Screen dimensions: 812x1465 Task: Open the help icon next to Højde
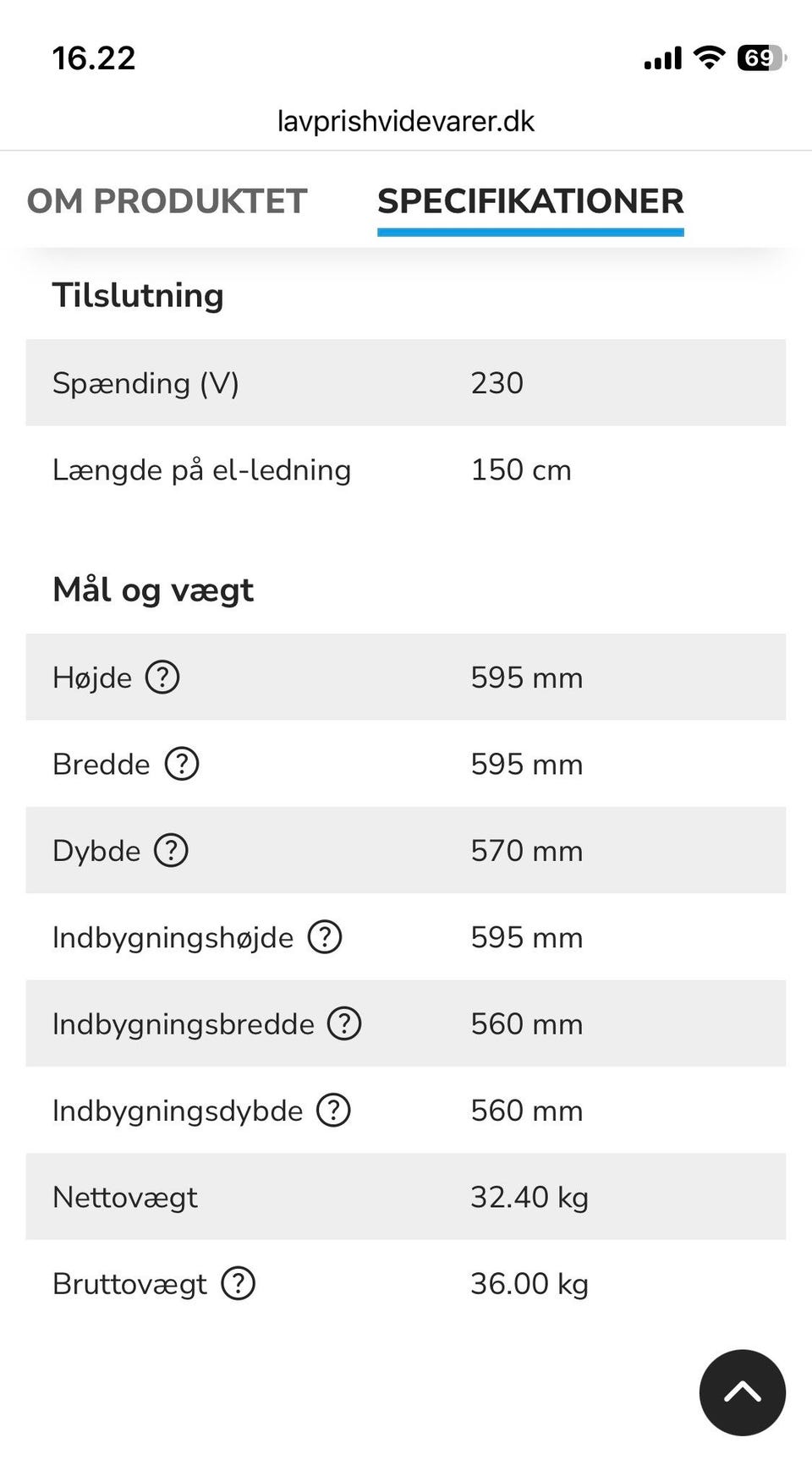click(x=162, y=677)
